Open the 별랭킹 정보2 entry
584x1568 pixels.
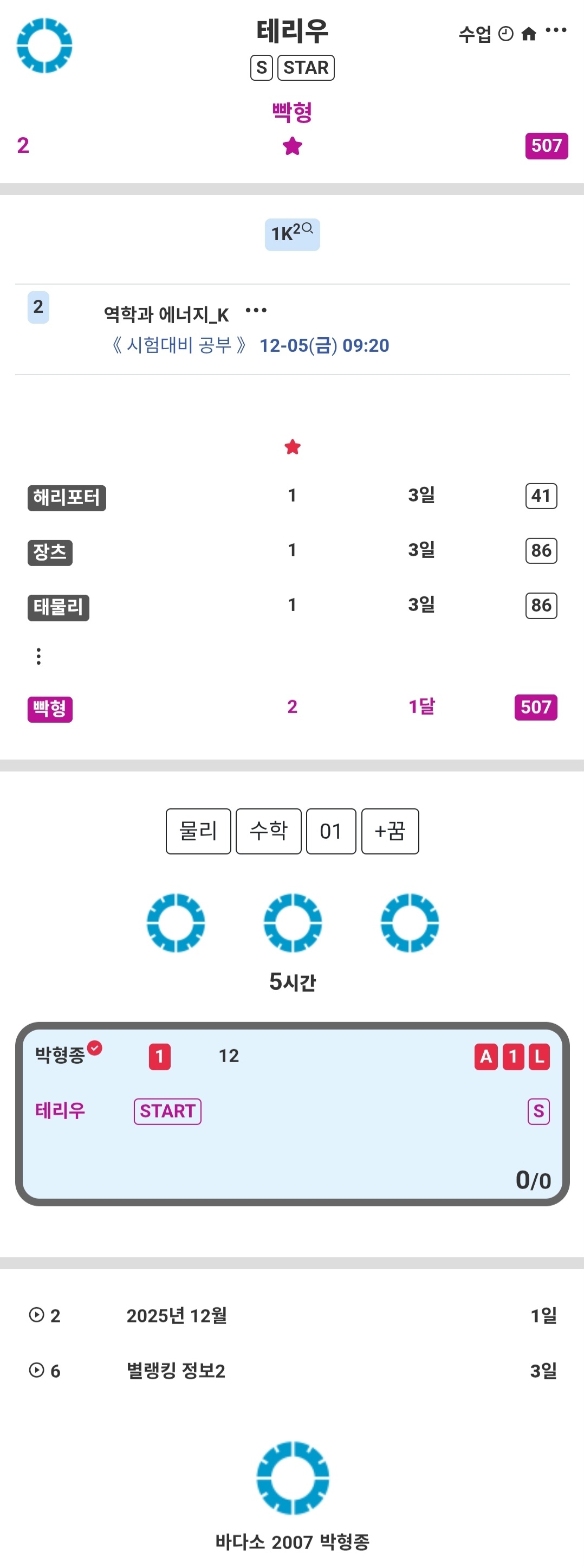(x=292, y=1370)
